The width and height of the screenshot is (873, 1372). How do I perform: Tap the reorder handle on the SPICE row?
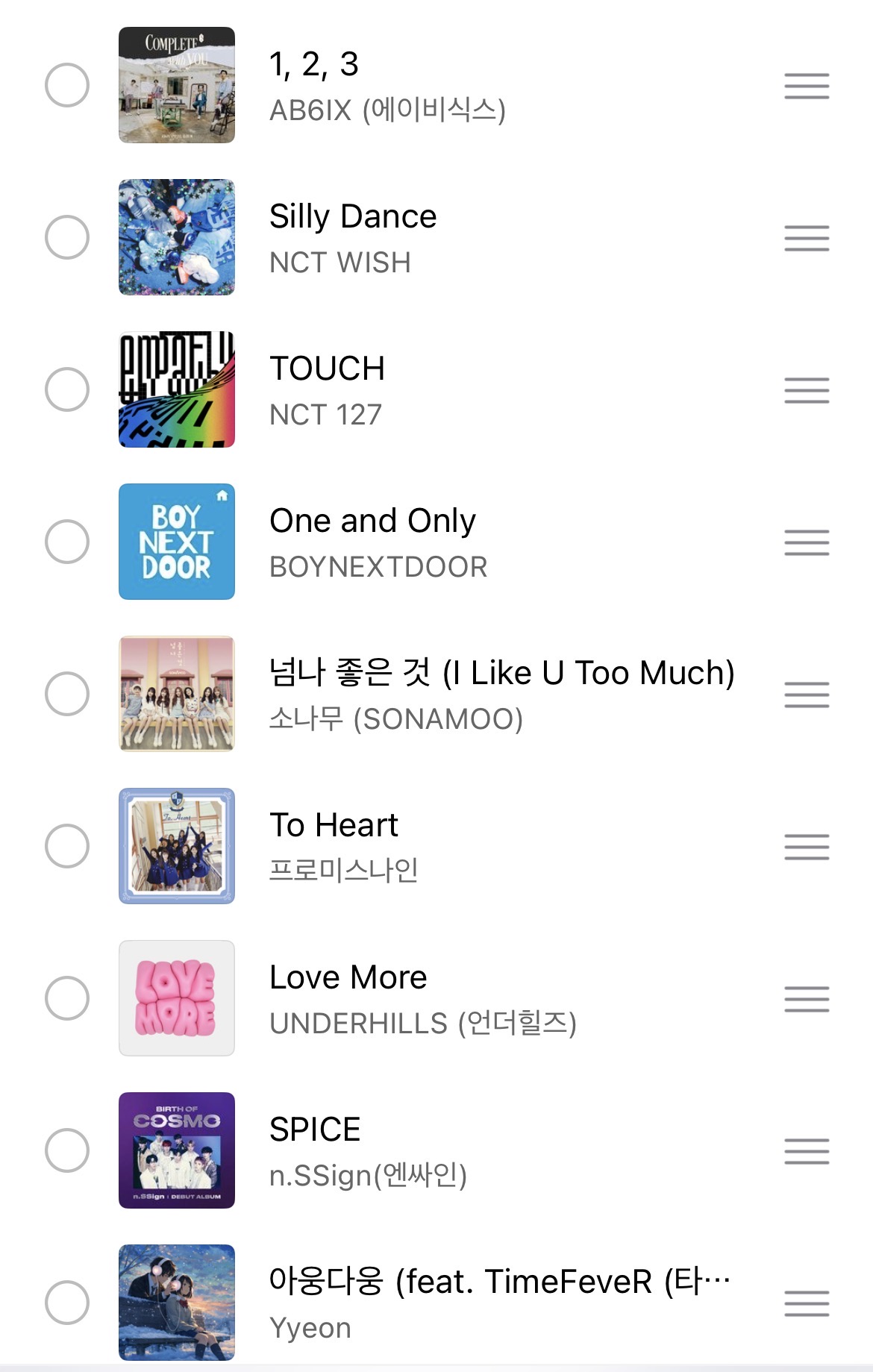pos(807,1151)
